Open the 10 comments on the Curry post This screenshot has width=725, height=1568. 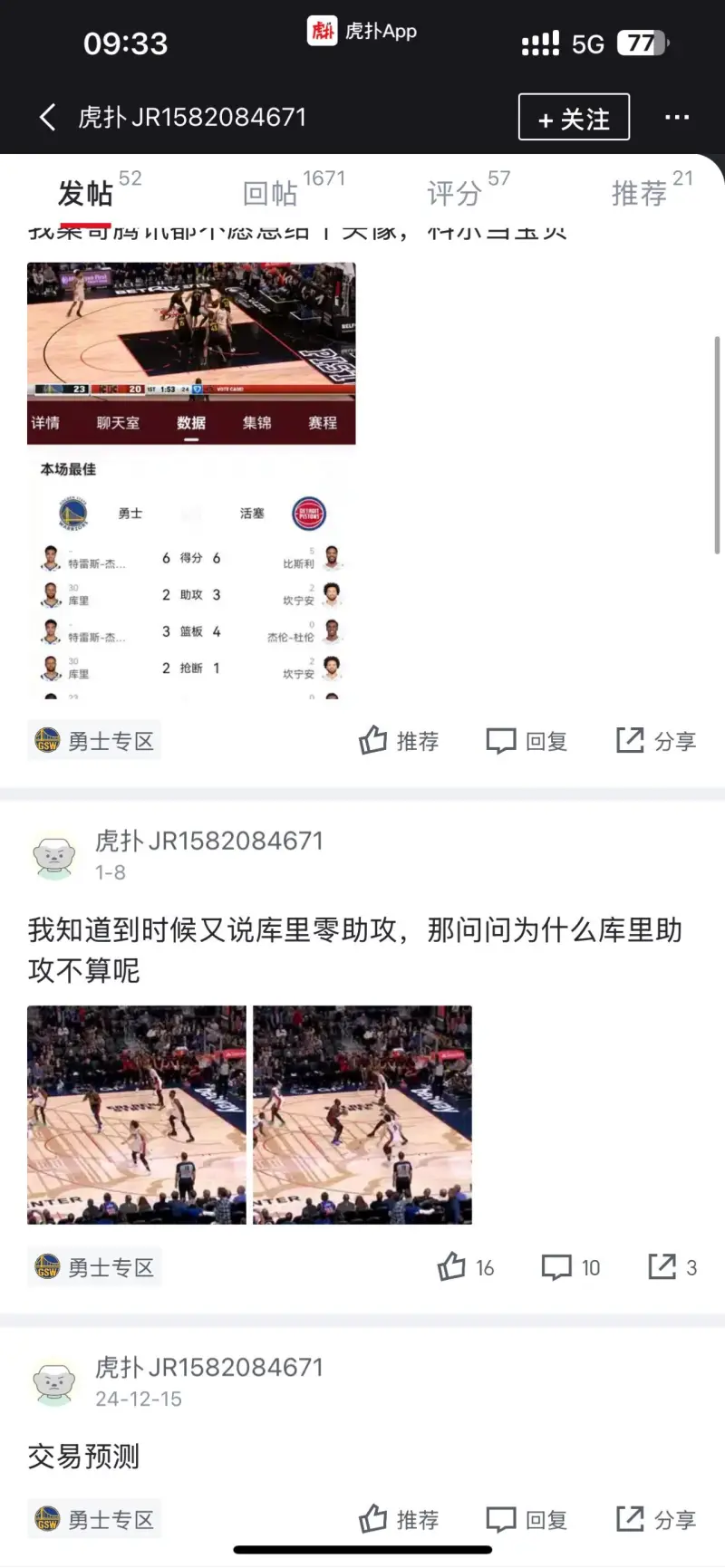tap(571, 1267)
